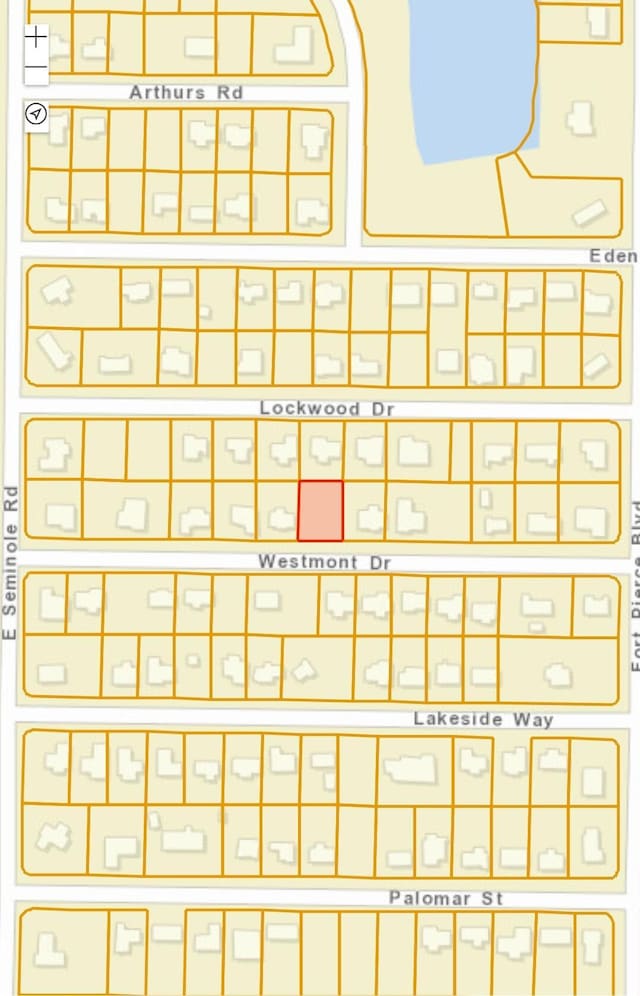Select the highlighted parcel on Westmont Dr
The height and width of the screenshot is (996, 640).
click(321, 511)
